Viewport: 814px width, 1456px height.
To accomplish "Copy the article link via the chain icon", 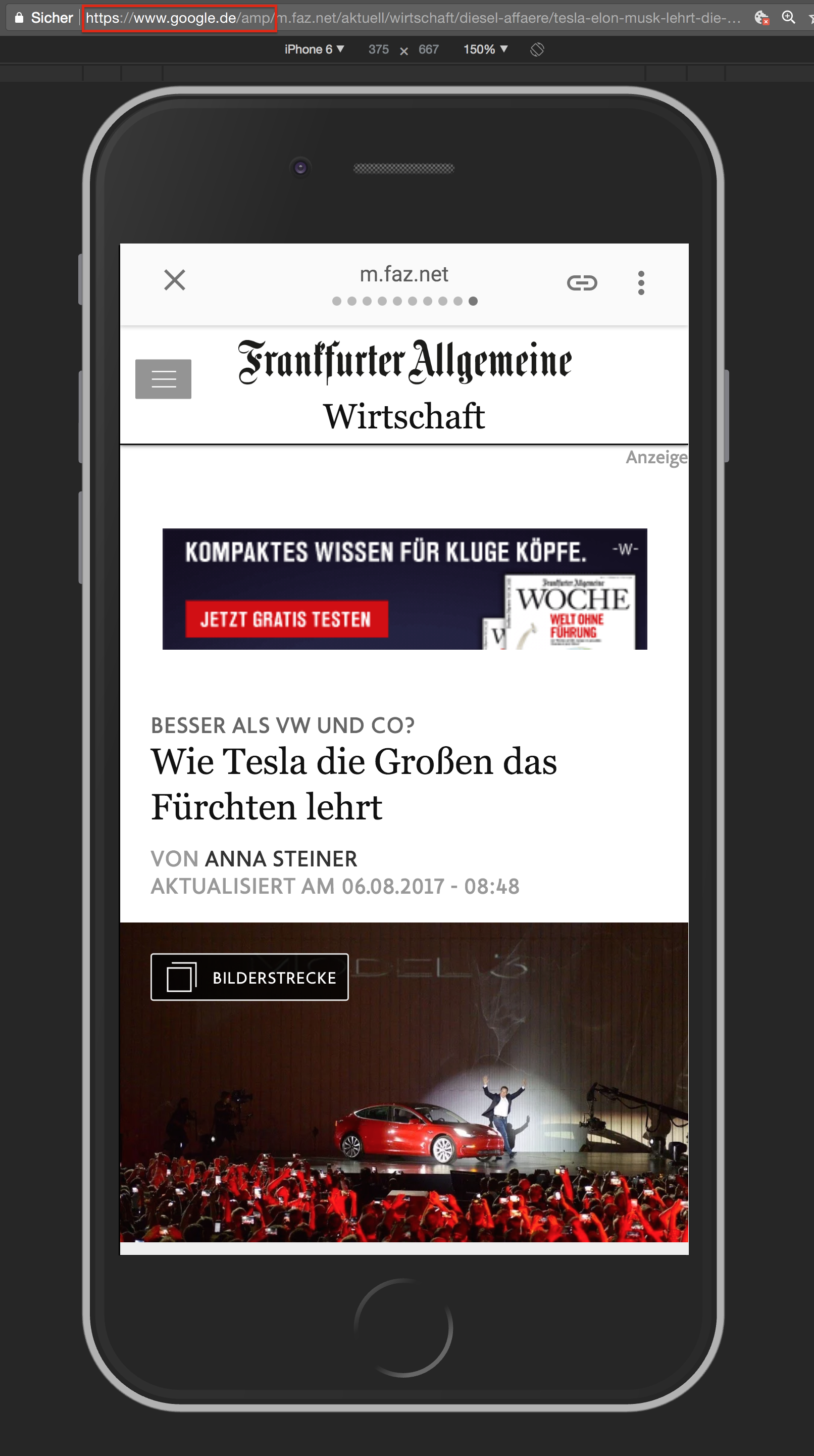I will click(x=582, y=282).
